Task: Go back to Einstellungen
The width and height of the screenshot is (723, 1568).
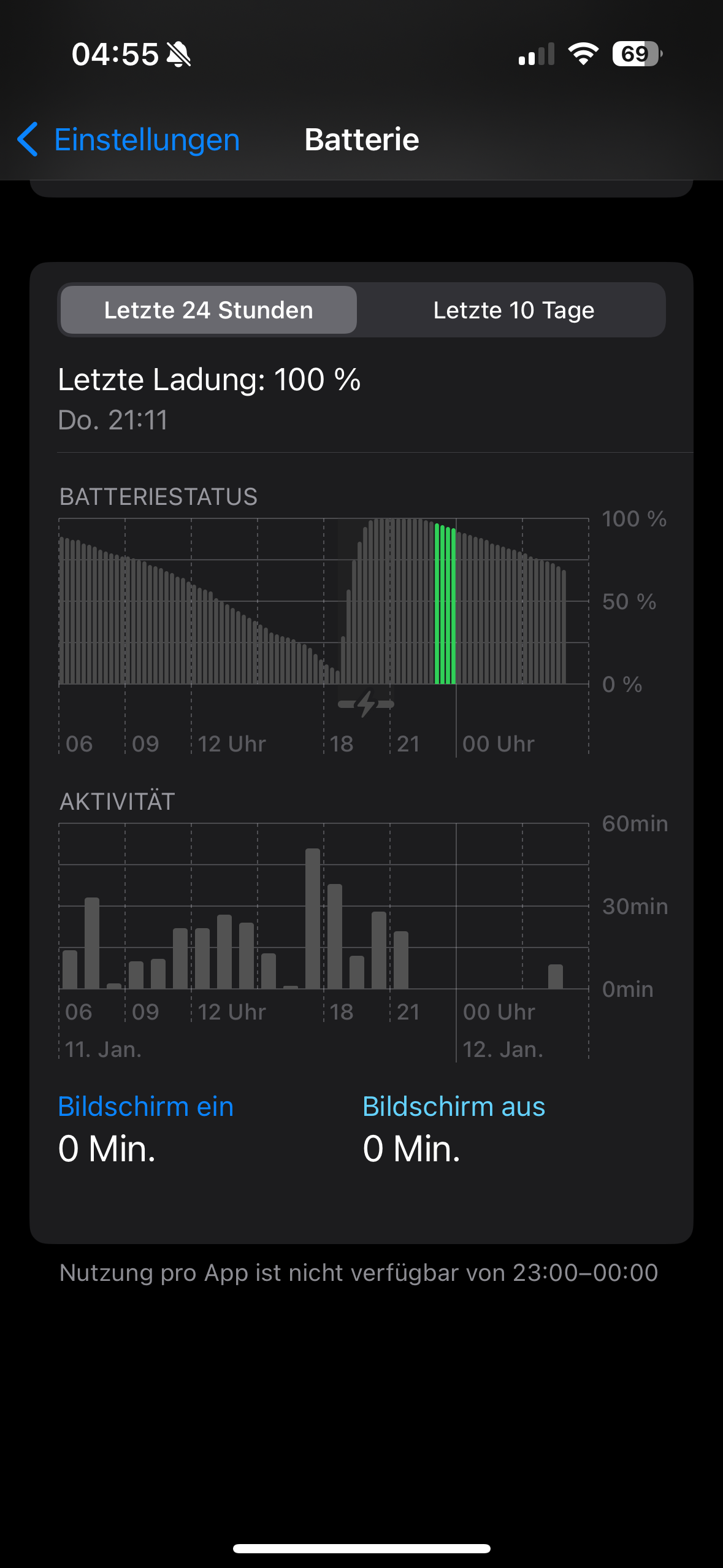Action: (129, 140)
